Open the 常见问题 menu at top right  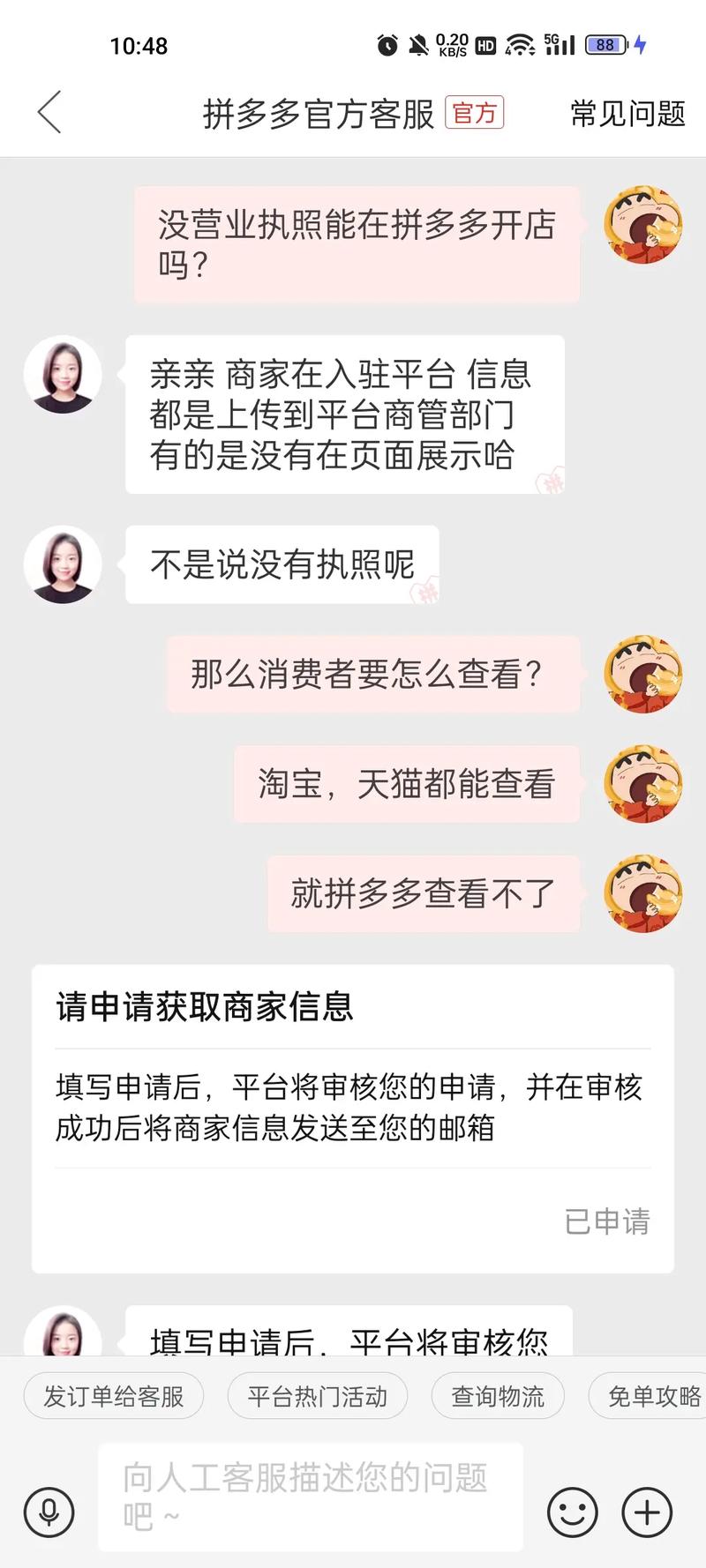click(627, 113)
